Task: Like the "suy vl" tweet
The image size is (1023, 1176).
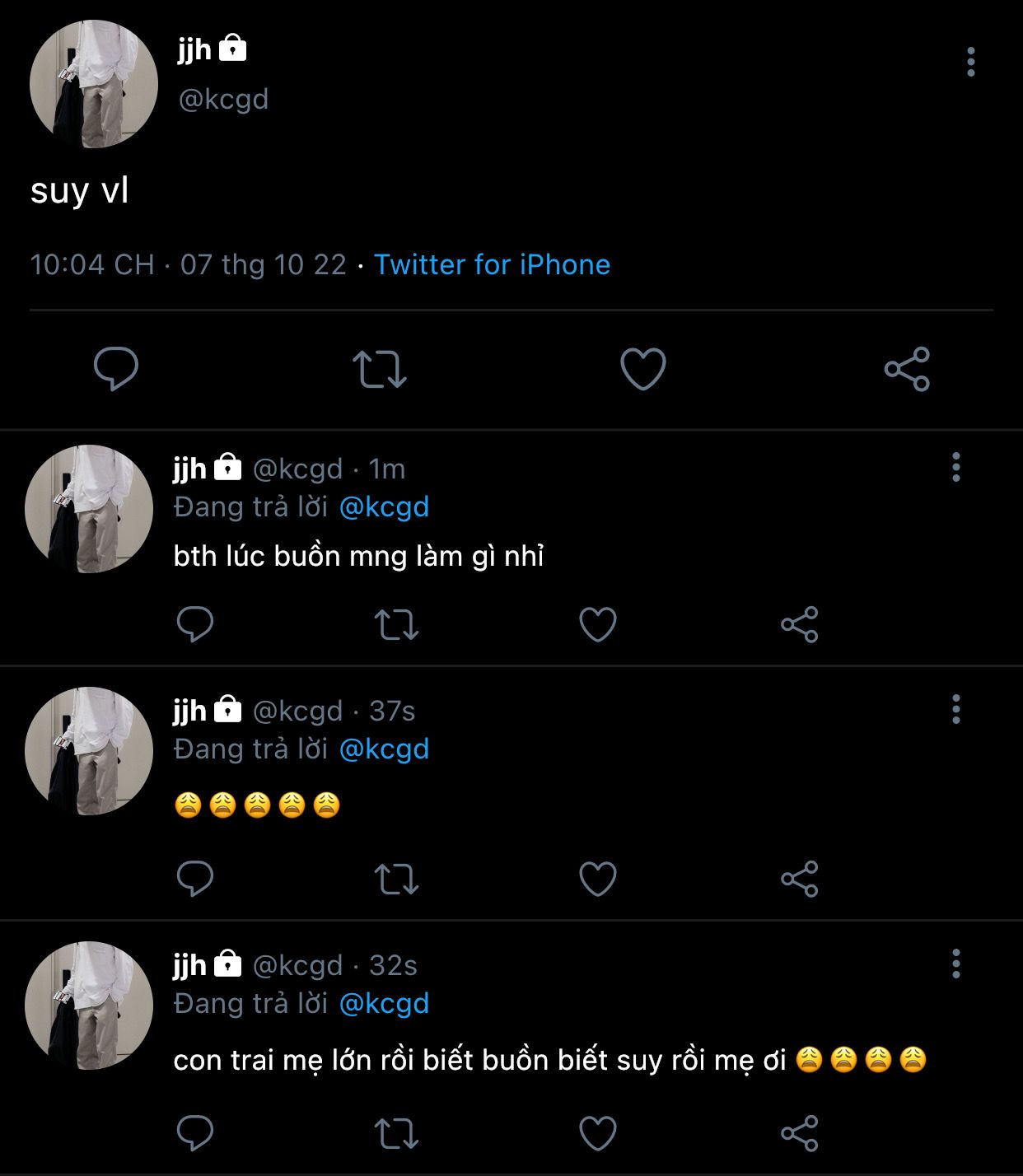Action: click(643, 368)
